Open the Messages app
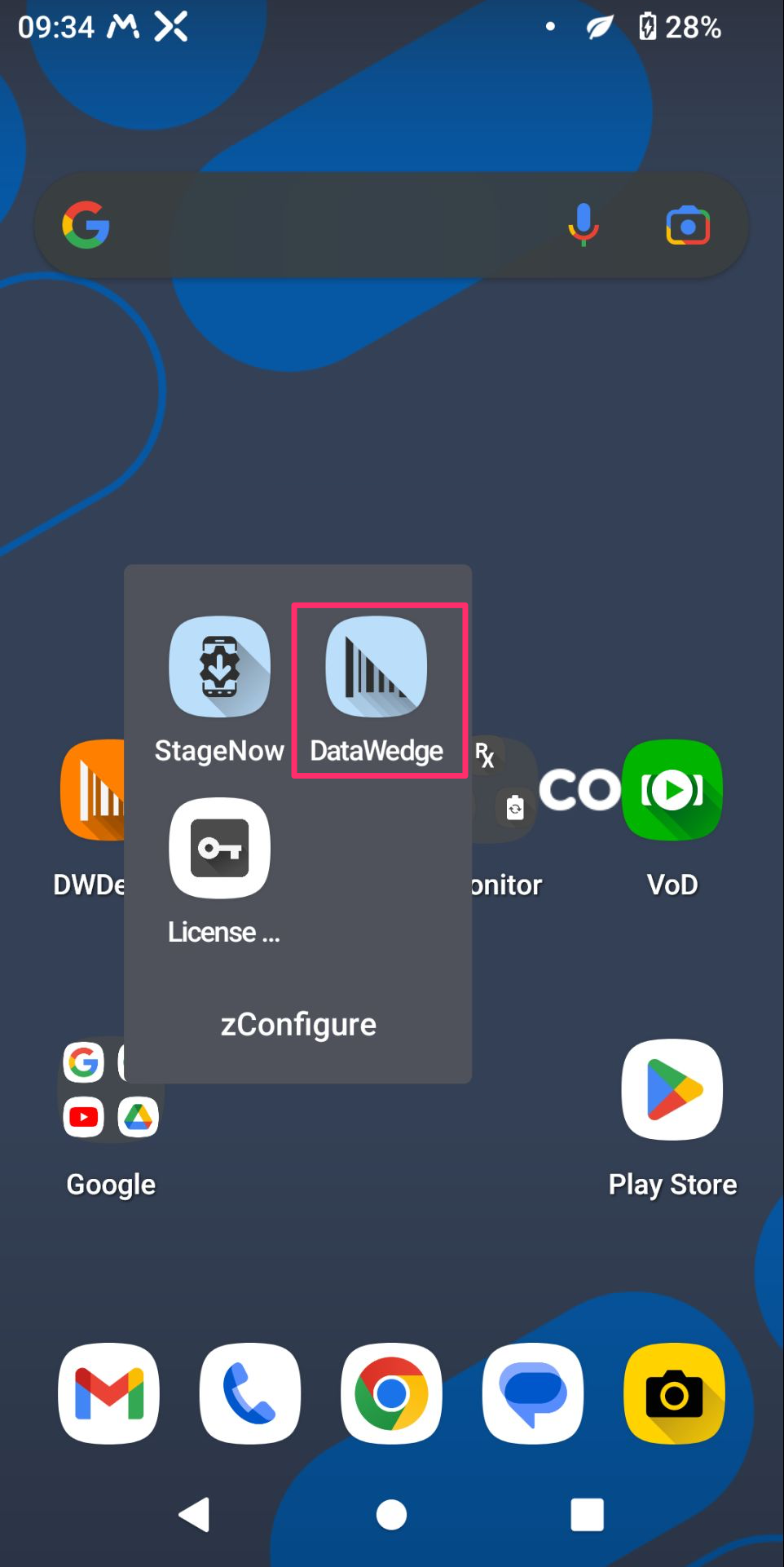This screenshot has height=1567, width=784. click(x=533, y=1393)
